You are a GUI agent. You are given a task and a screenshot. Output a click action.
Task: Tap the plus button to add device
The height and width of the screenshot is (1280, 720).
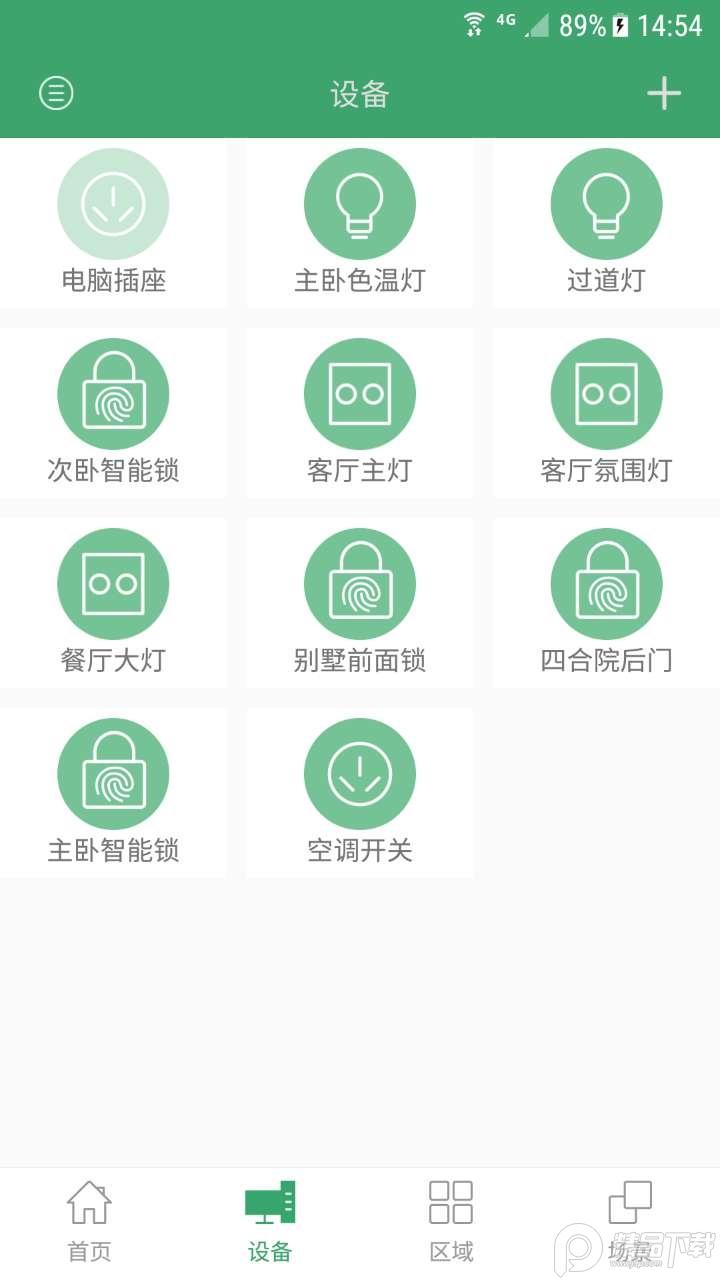pyautogui.click(x=663, y=92)
